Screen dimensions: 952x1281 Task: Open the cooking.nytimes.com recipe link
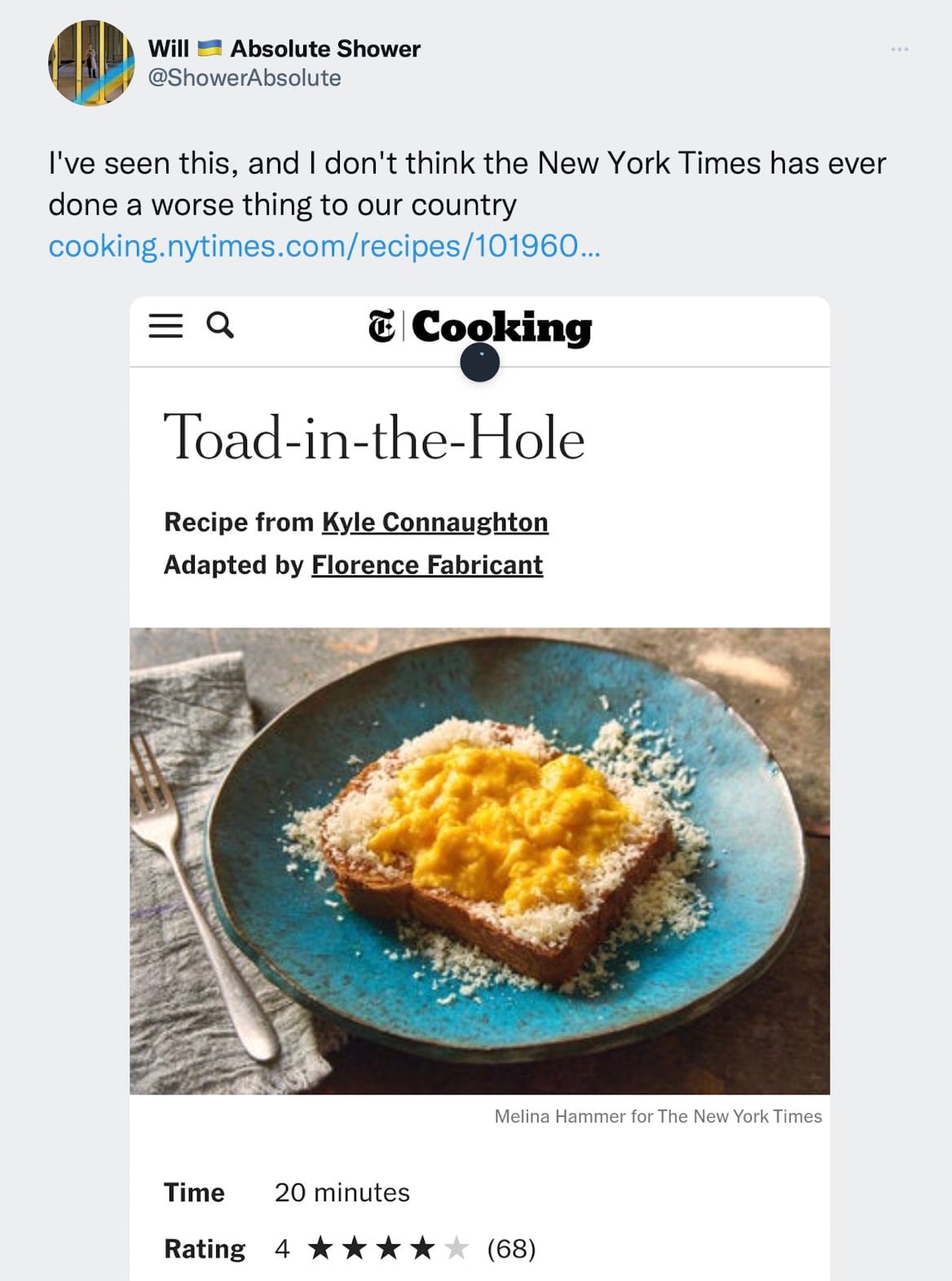pos(324,246)
